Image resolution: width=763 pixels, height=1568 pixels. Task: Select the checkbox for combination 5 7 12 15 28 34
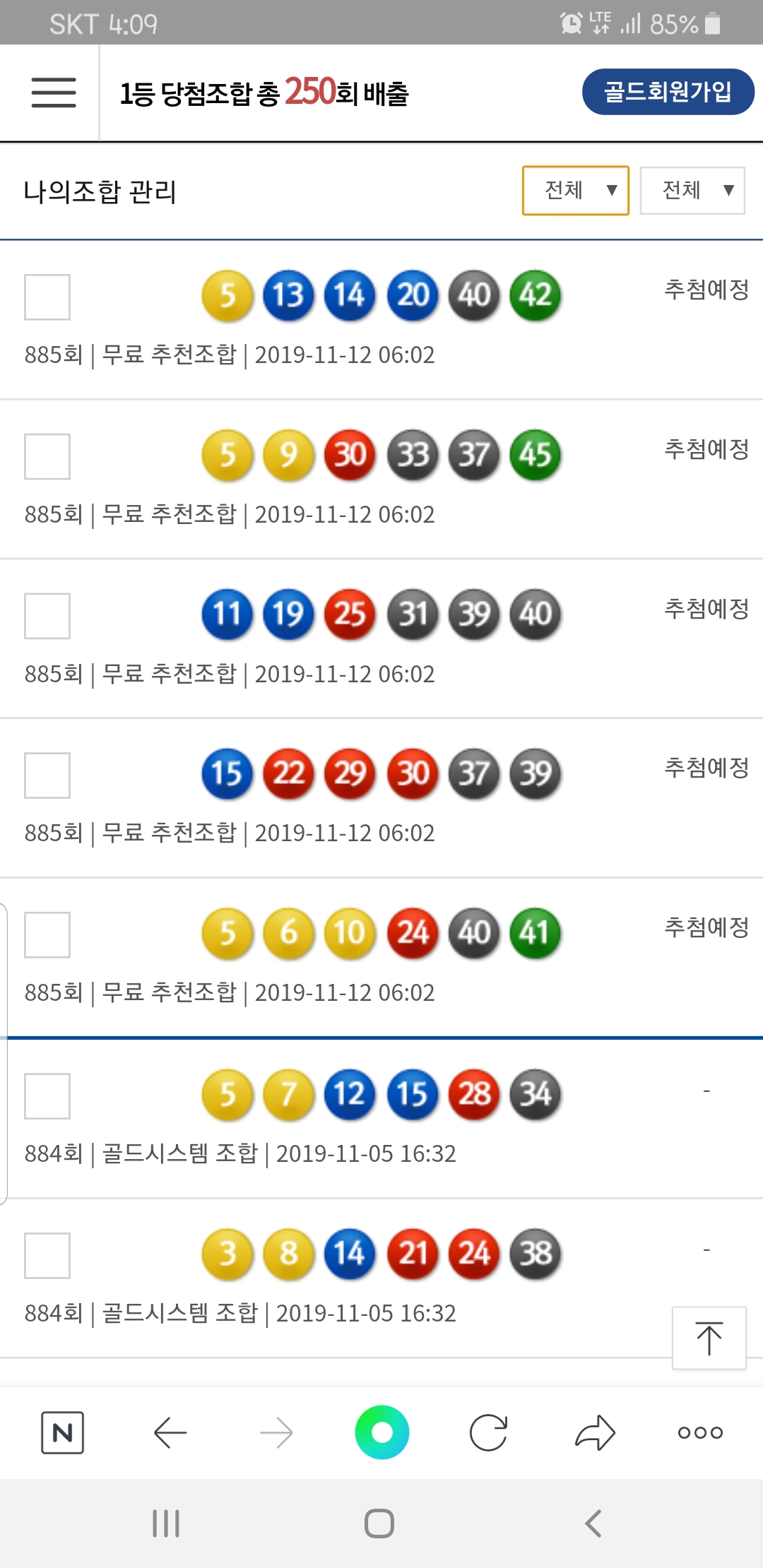[x=47, y=1096]
